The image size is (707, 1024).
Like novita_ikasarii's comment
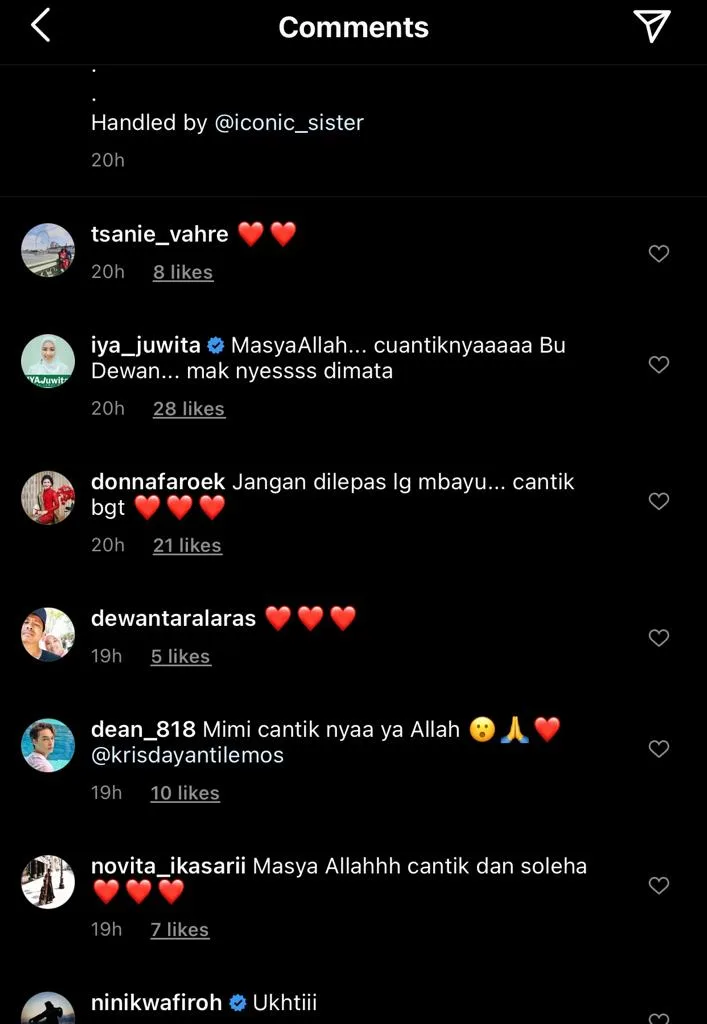click(658, 885)
